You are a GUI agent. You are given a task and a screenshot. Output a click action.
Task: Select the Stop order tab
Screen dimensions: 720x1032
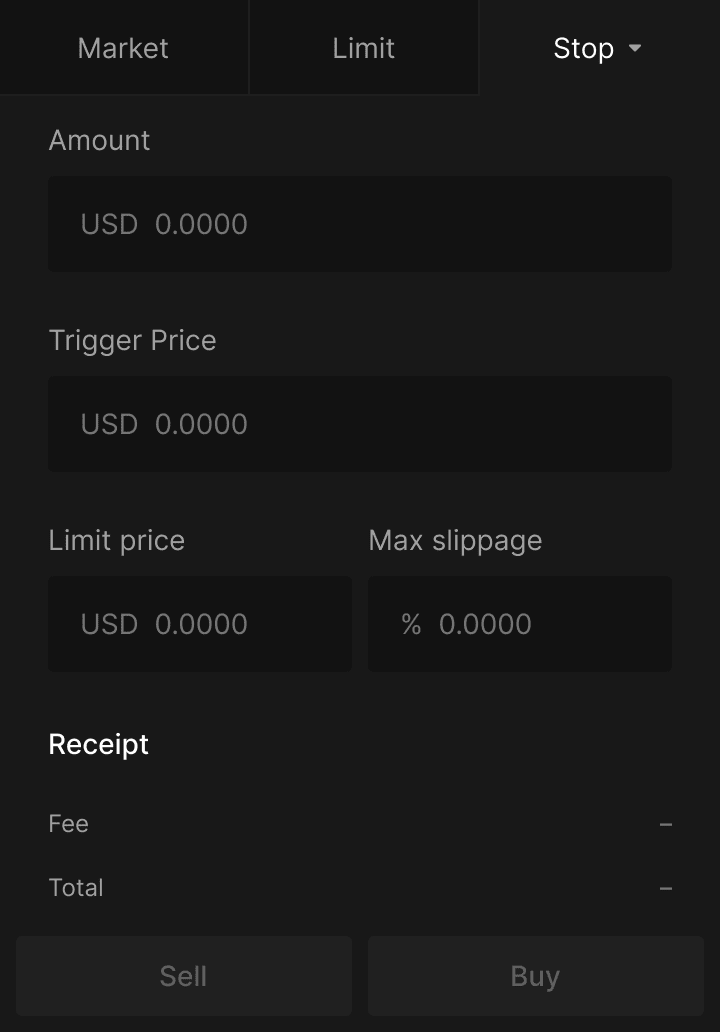click(584, 47)
